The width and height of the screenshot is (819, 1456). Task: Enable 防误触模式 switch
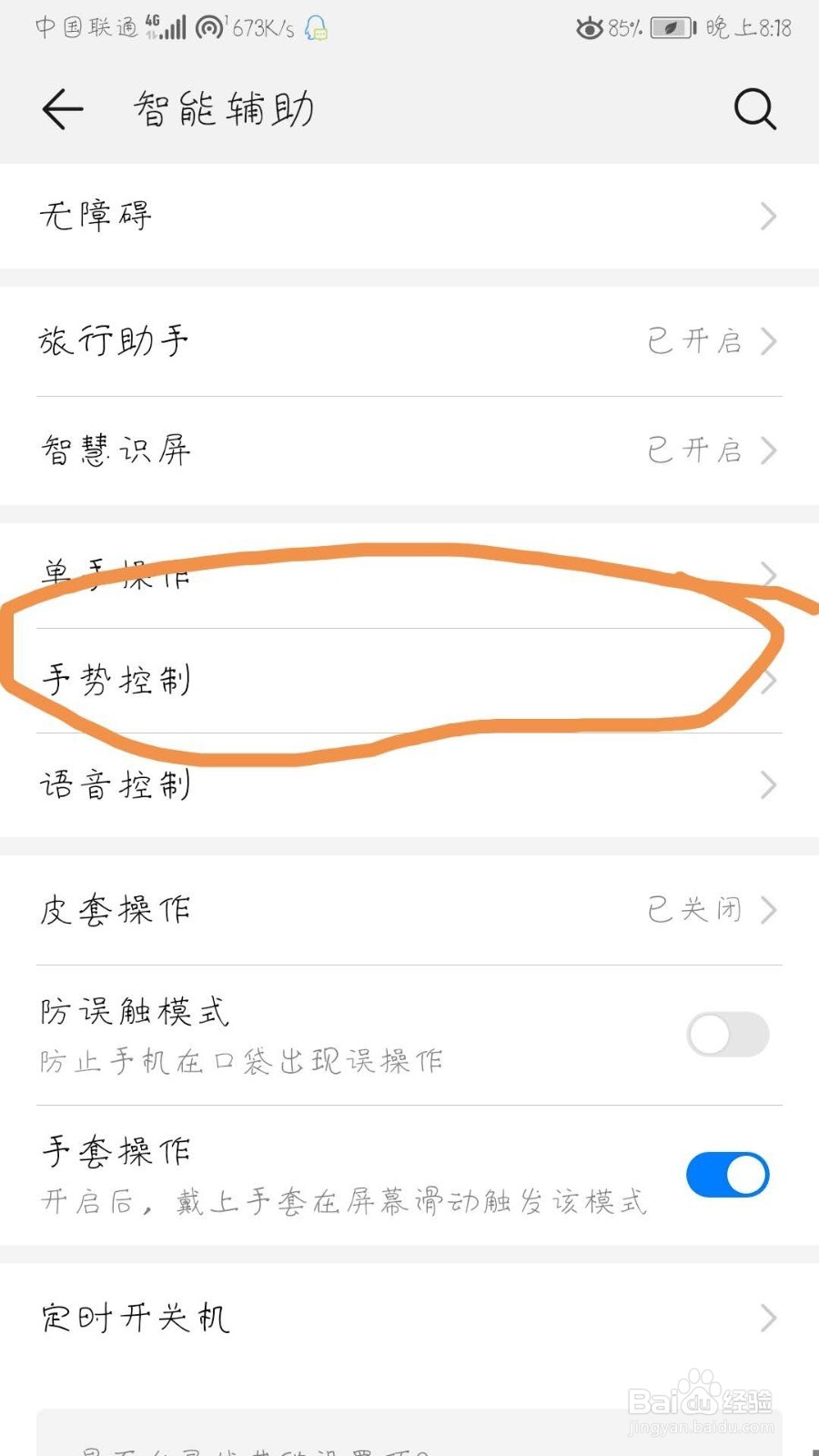(726, 1035)
